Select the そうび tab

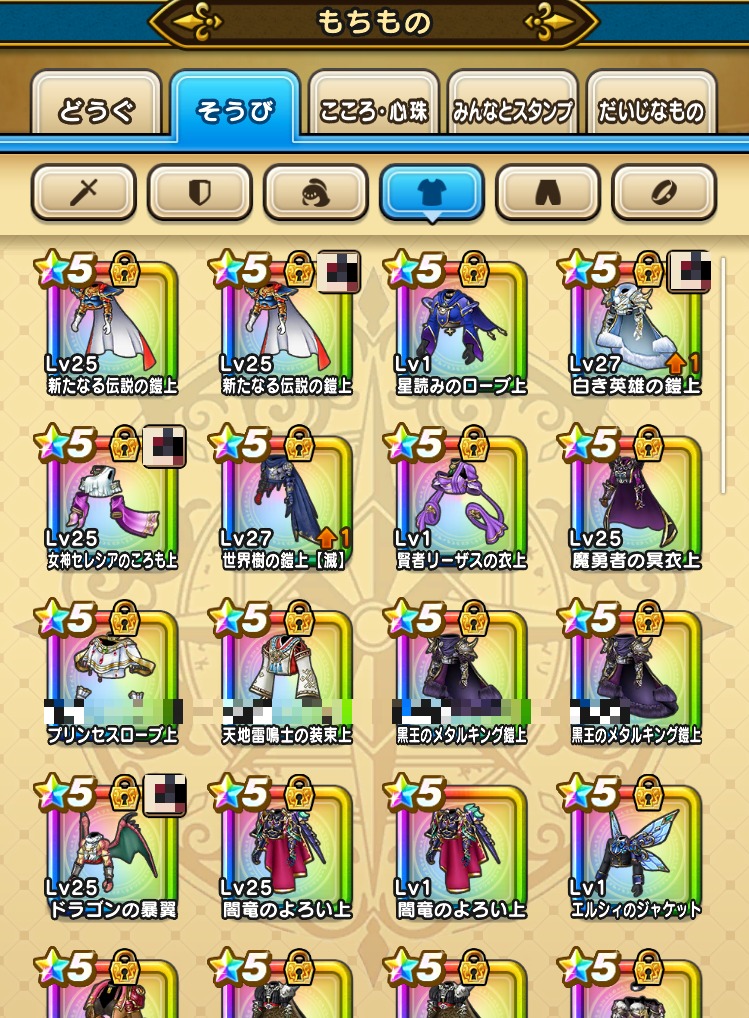[235, 109]
